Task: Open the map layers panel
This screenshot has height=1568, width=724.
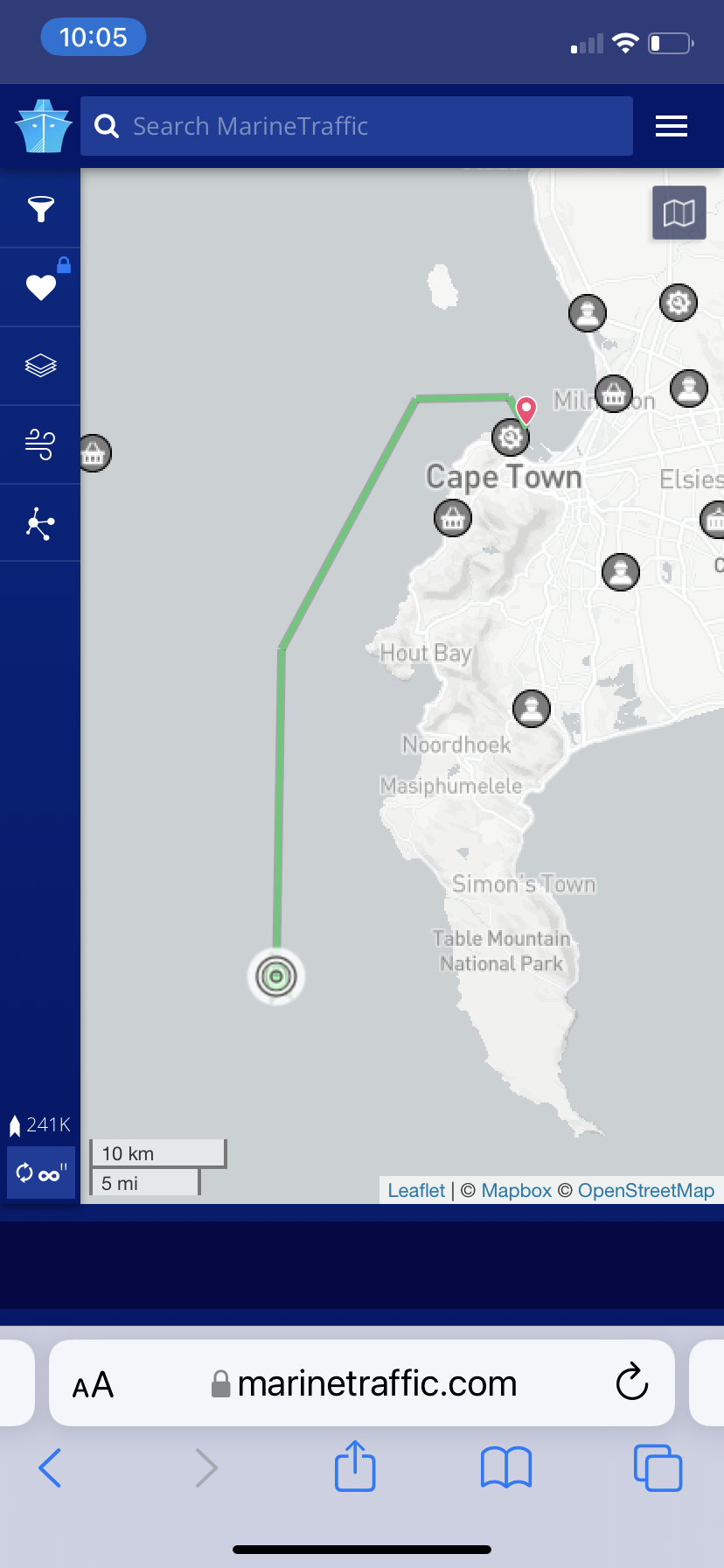Action: coord(40,365)
